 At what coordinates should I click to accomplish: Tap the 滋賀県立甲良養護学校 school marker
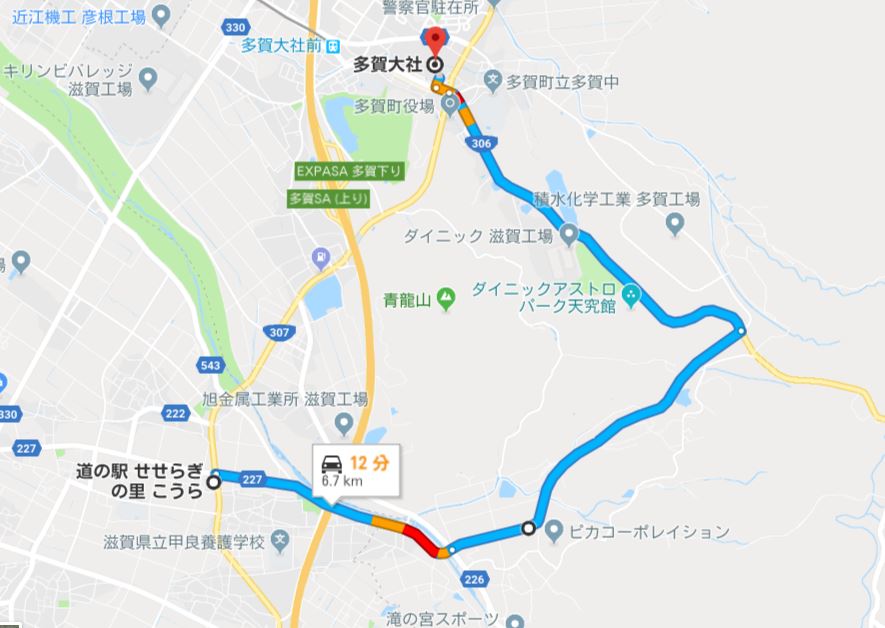pos(281,542)
